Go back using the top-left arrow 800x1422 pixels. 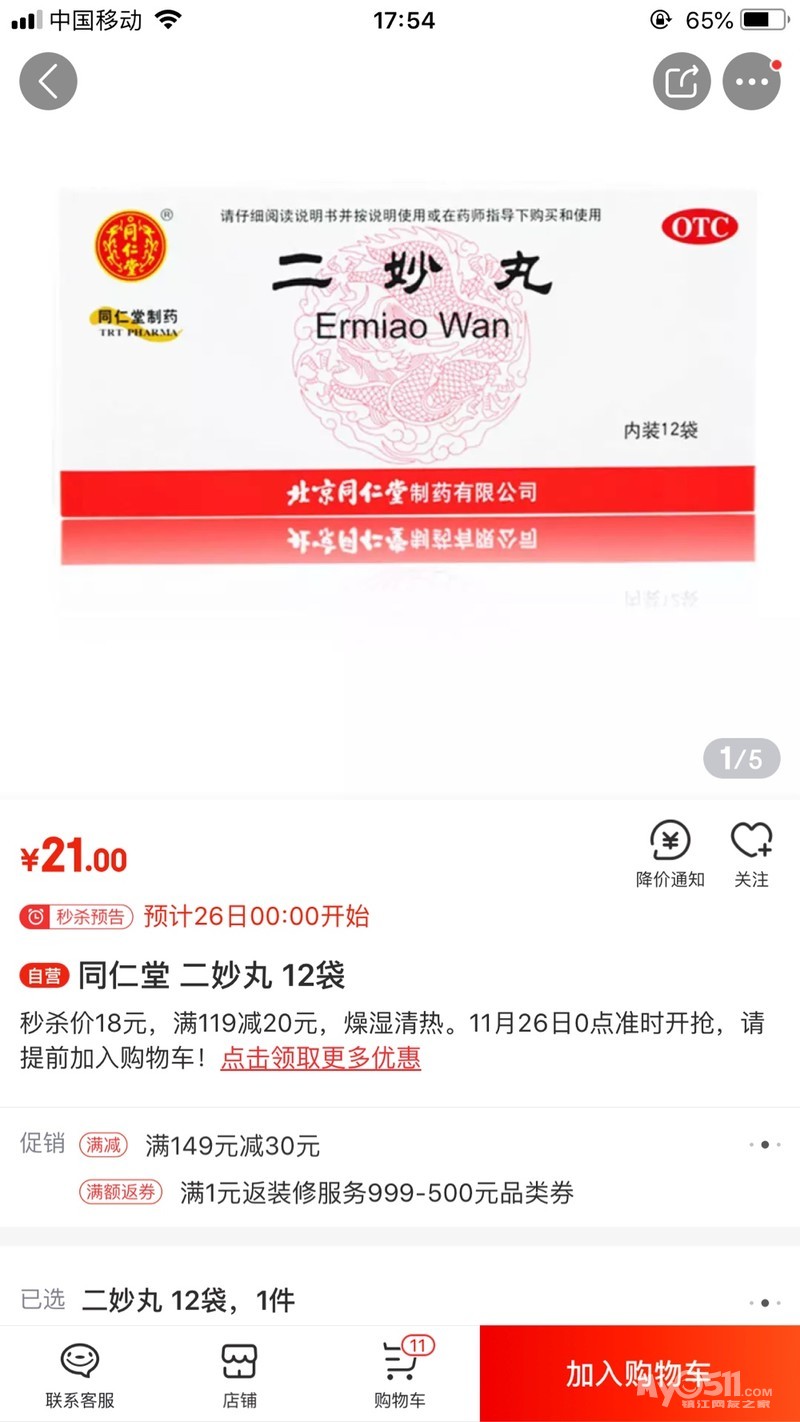tap(48, 81)
